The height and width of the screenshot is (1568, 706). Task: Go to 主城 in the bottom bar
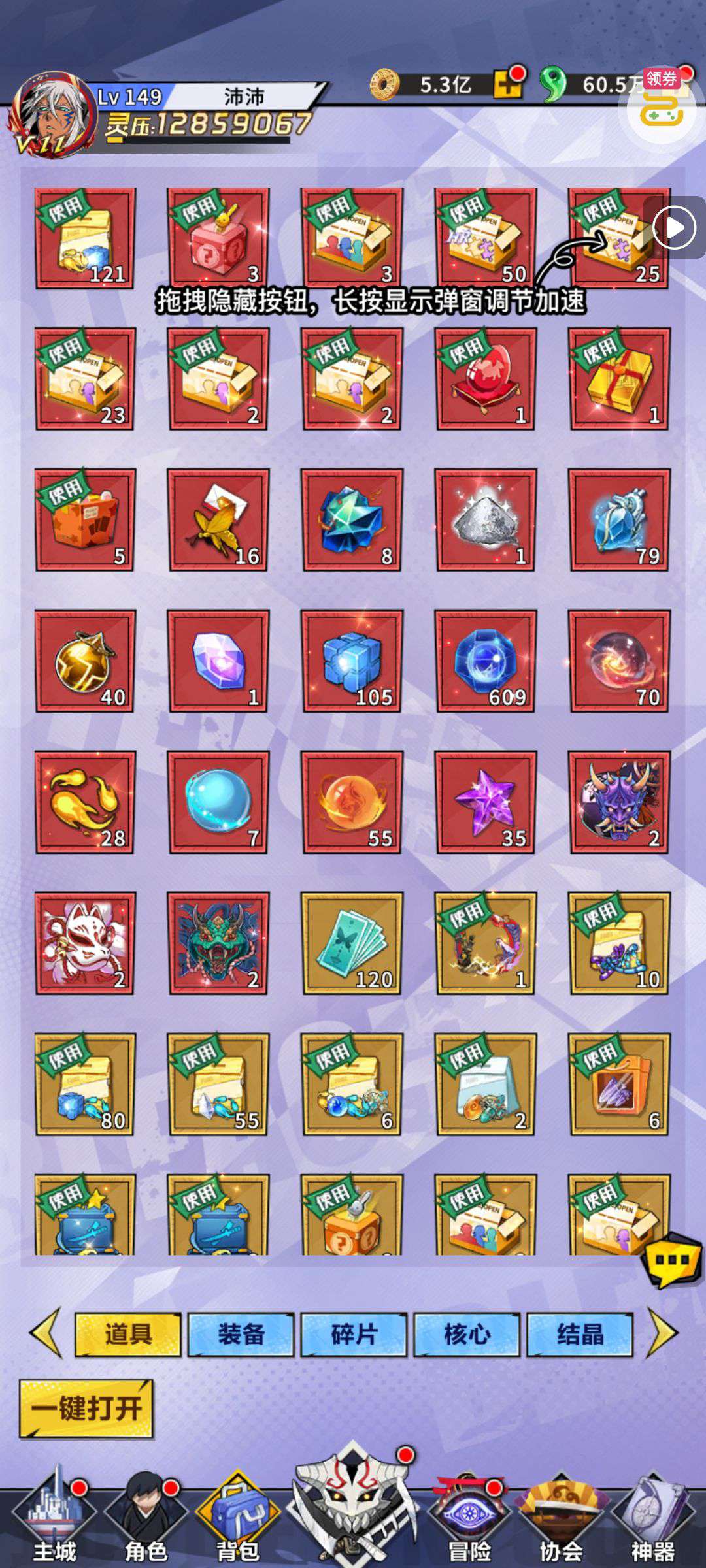coord(55,1517)
